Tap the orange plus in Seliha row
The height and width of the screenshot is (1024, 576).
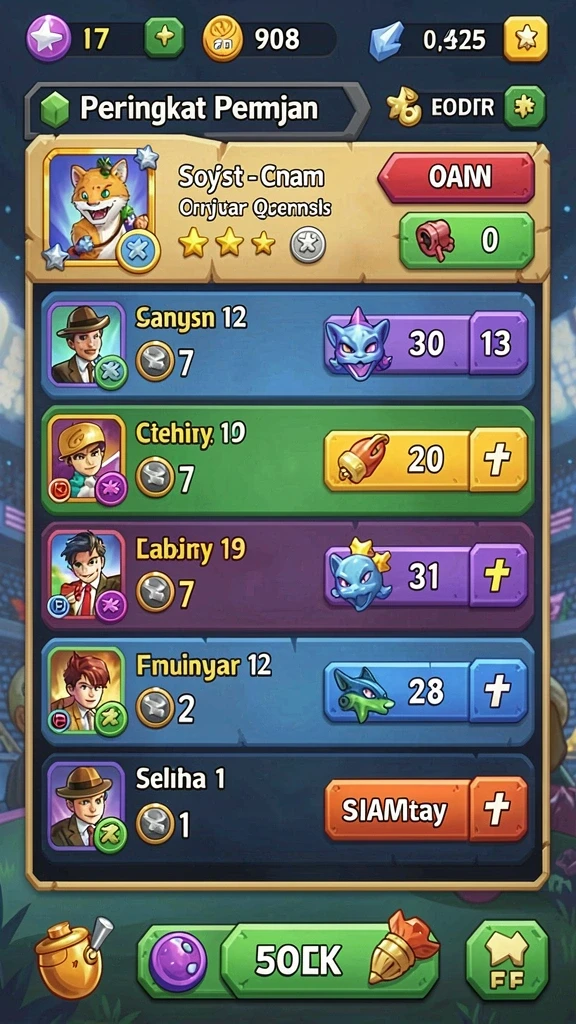[x=498, y=810]
